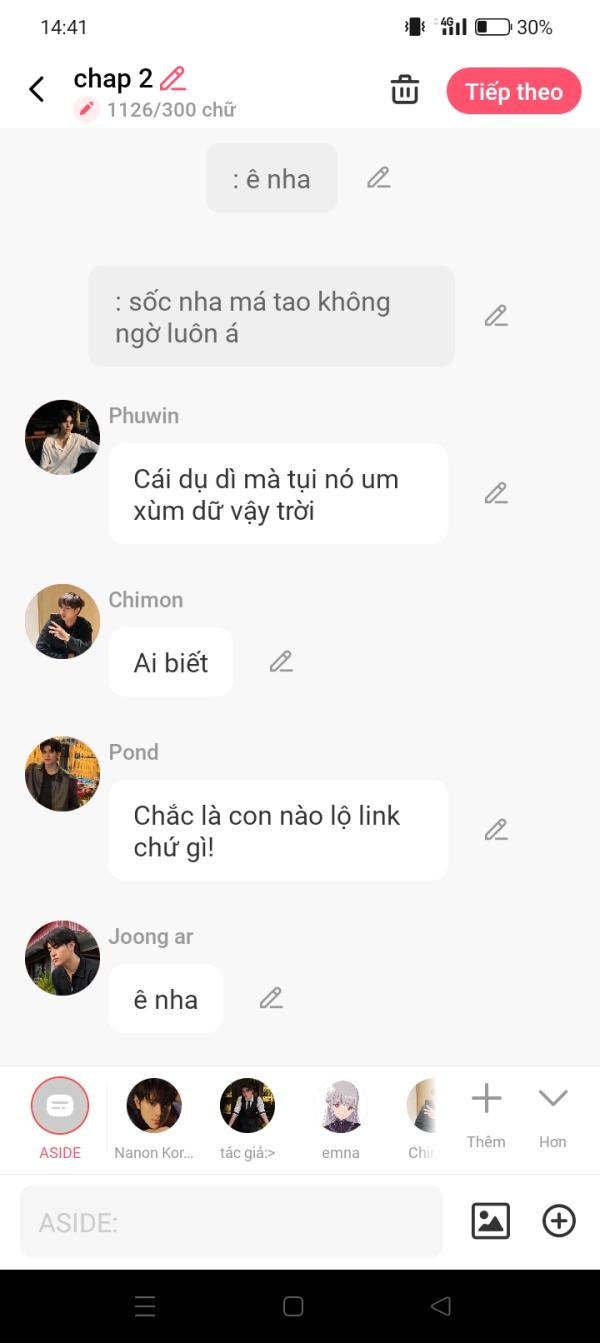
Task: Choose Nanon Kor character as speaker
Action: (x=154, y=1118)
